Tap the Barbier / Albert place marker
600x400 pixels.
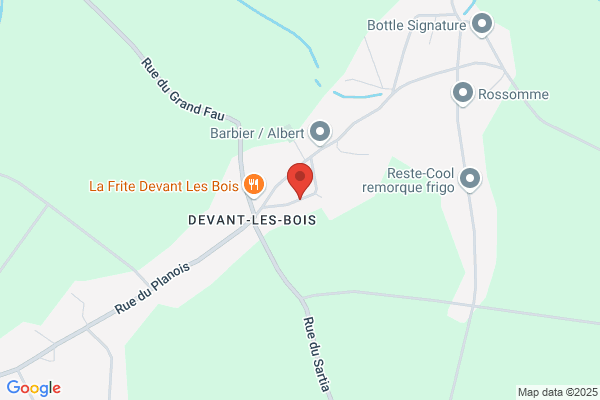320,133
